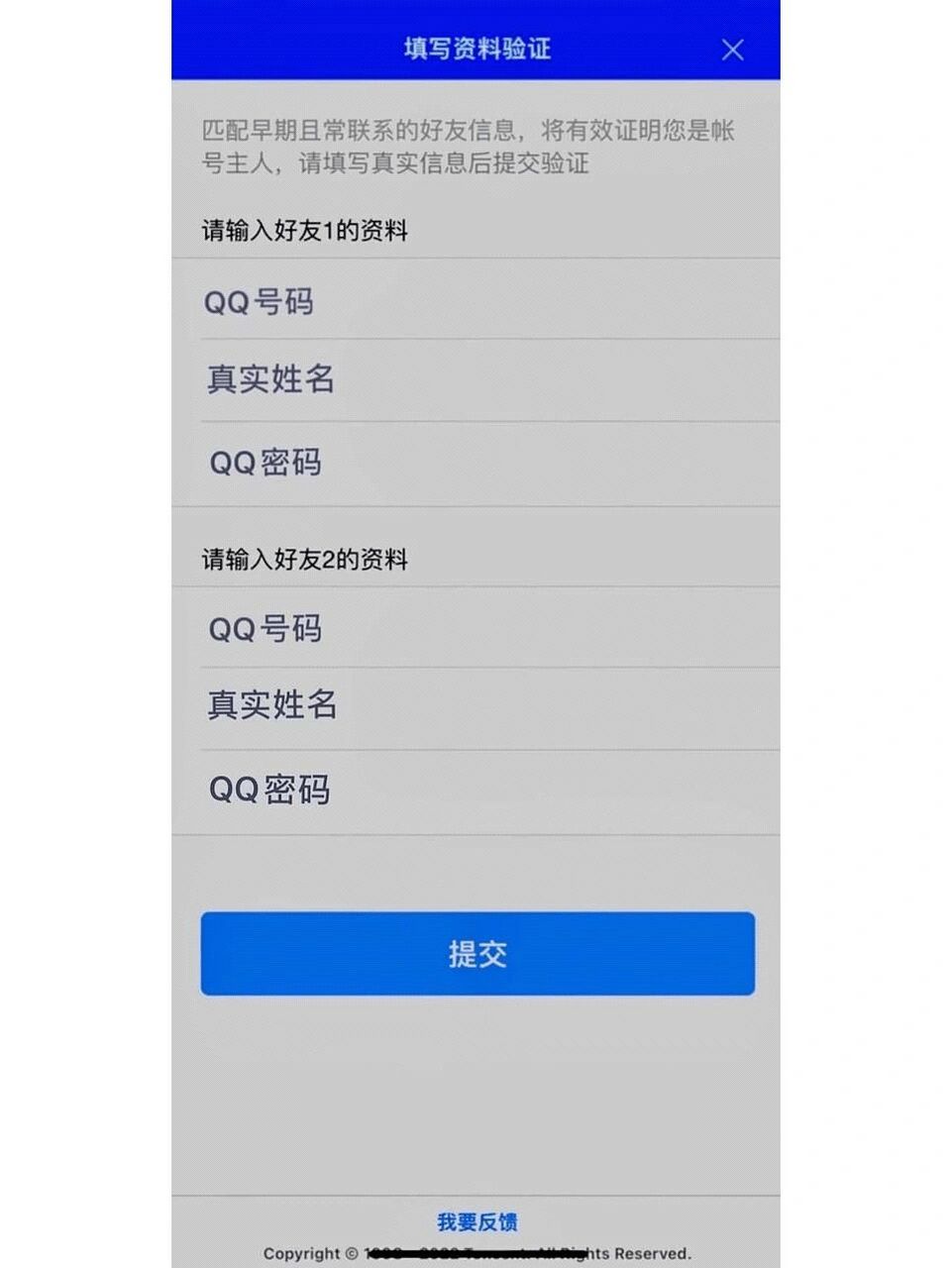Click the X icon in the title bar
952x1268 pixels.
pyautogui.click(x=733, y=50)
